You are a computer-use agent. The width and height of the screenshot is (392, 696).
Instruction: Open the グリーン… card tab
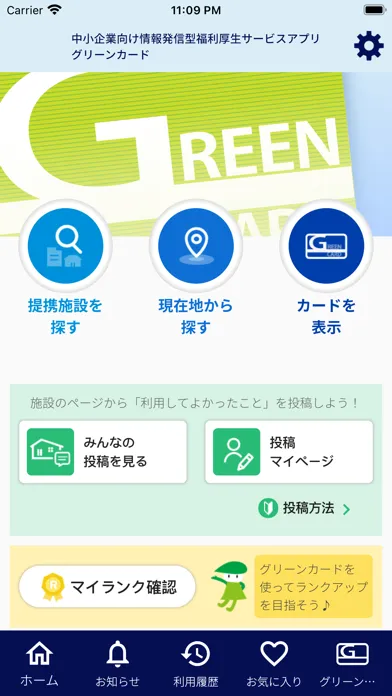click(x=352, y=663)
